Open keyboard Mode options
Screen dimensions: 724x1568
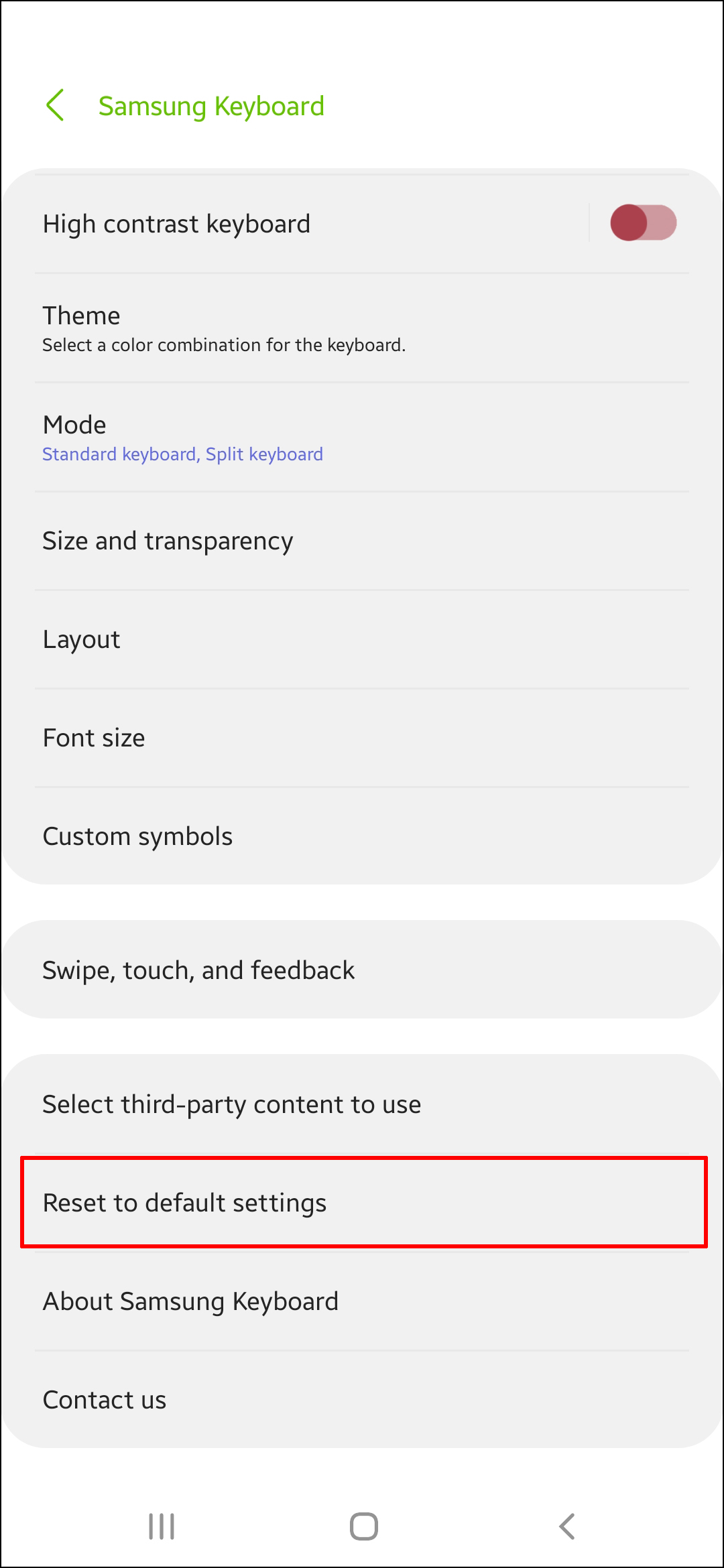click(x=362, y=438)
